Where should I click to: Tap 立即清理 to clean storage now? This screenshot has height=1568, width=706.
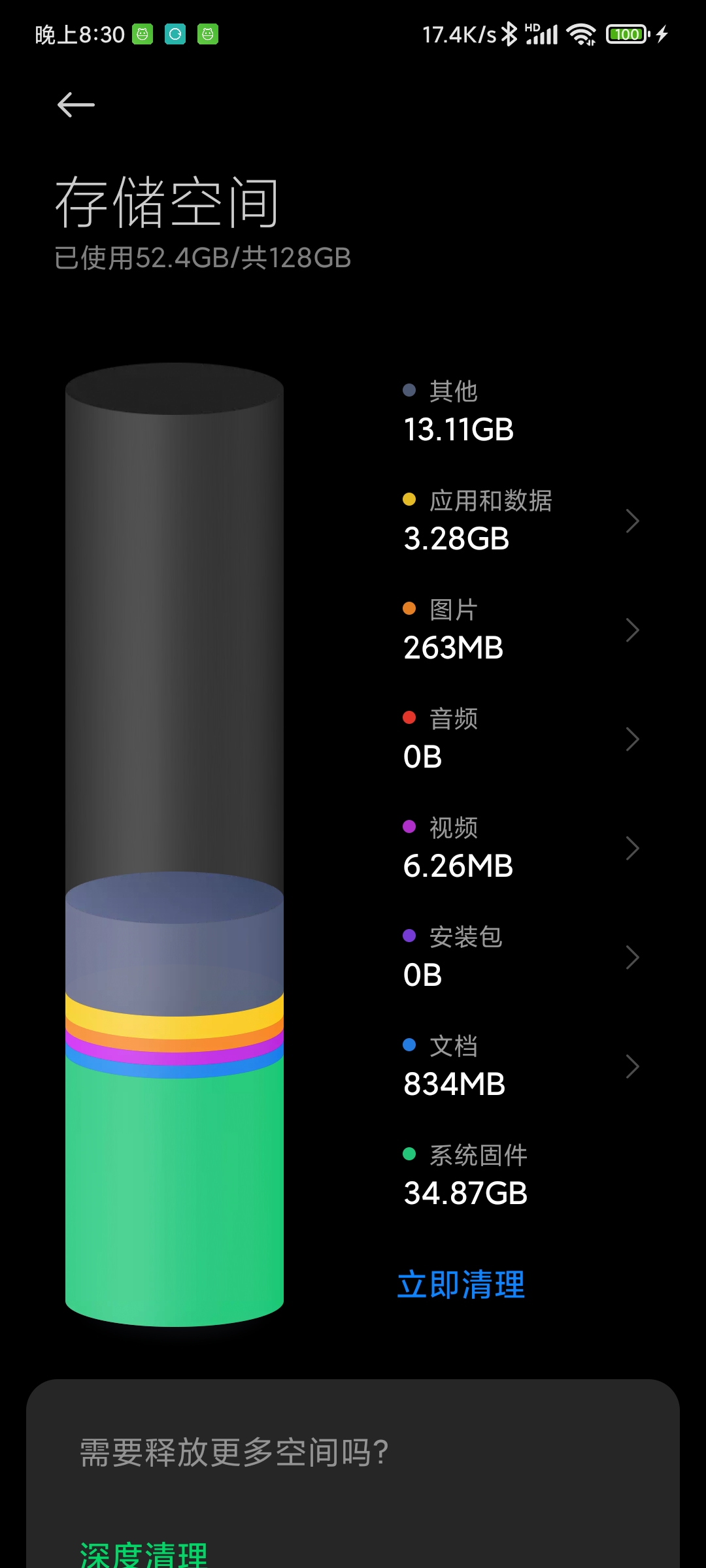(x=462, y=1284)
